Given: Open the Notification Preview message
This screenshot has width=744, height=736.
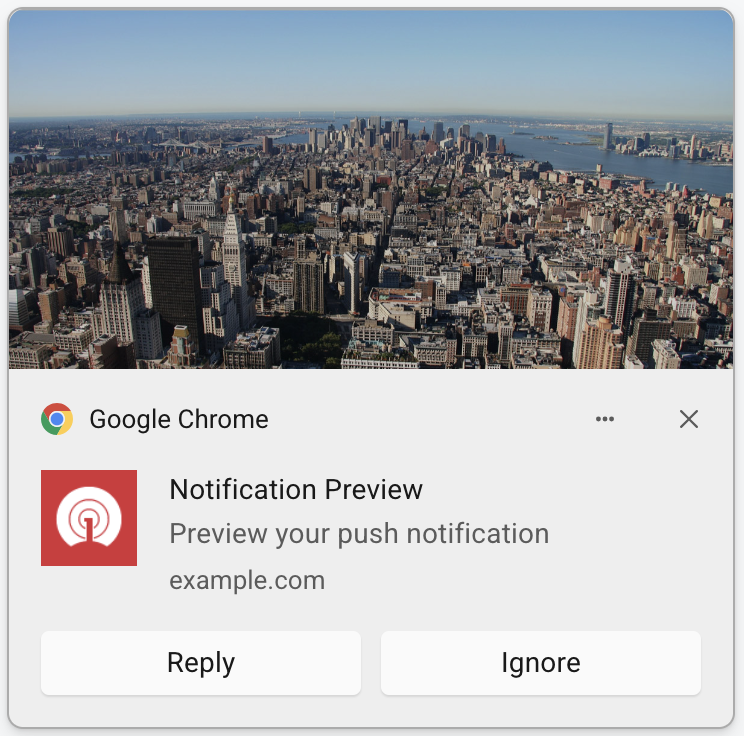Looking at the screenshot, I should (296, 490).
